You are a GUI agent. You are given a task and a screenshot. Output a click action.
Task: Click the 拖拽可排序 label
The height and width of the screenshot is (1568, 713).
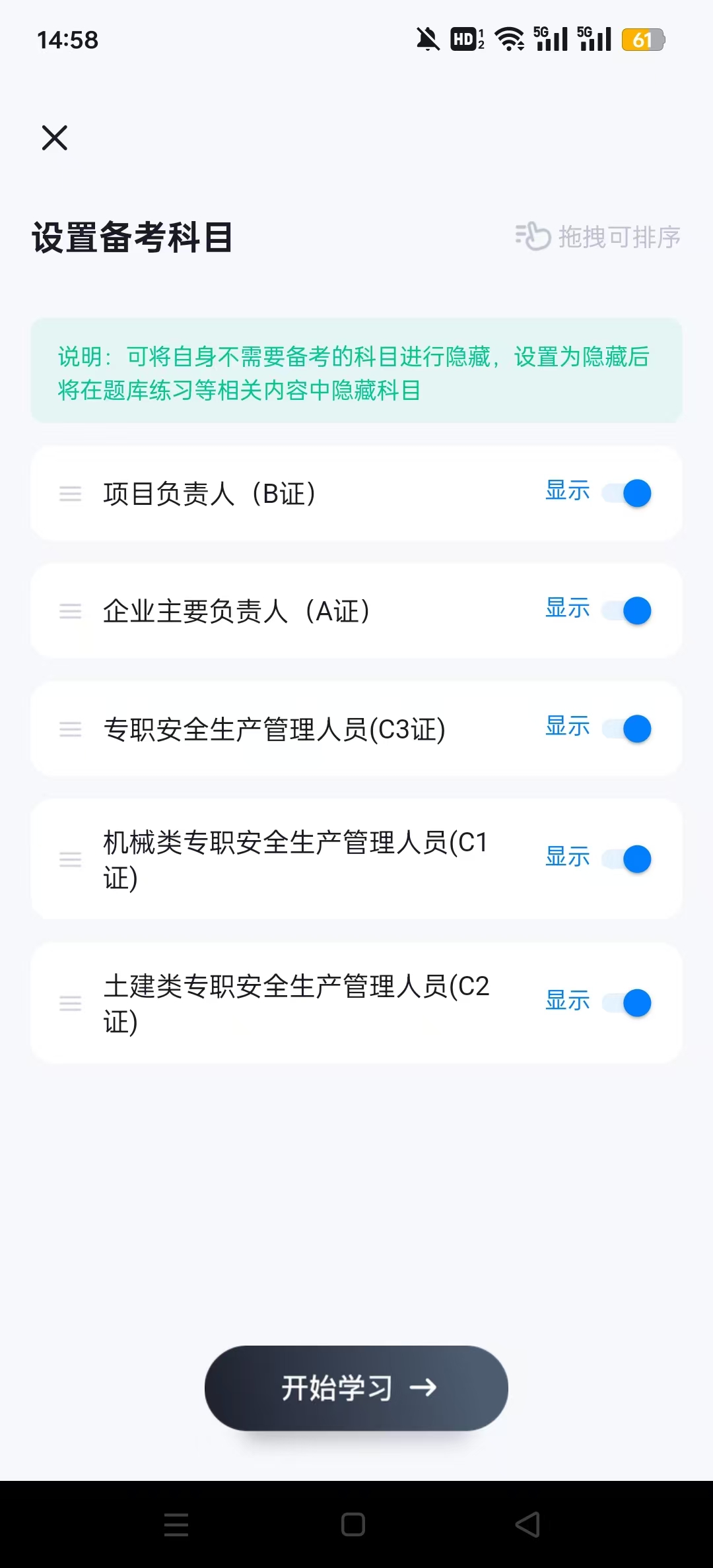(619, 237)
